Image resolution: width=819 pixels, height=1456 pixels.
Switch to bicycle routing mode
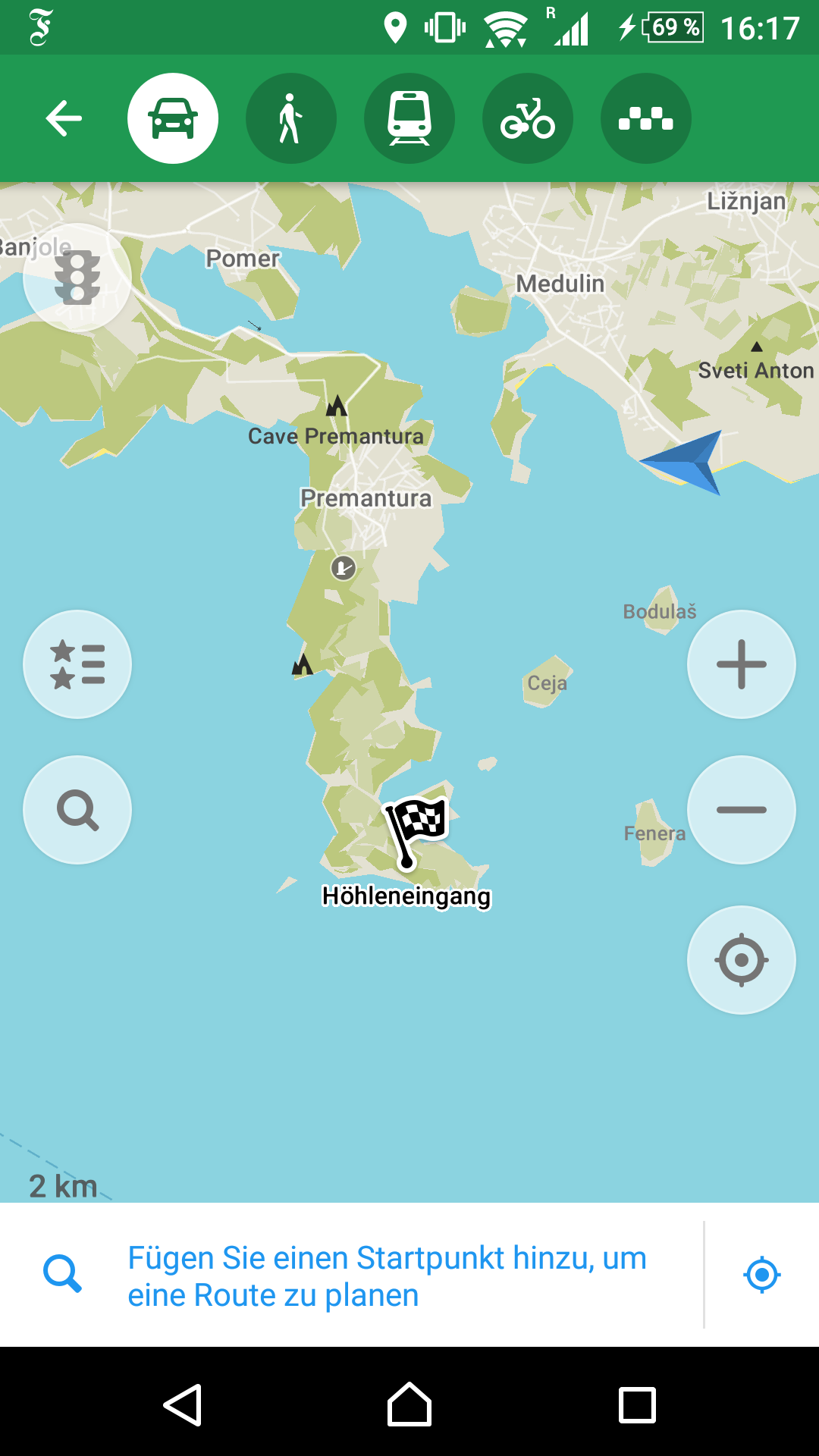tap(528, 118)
